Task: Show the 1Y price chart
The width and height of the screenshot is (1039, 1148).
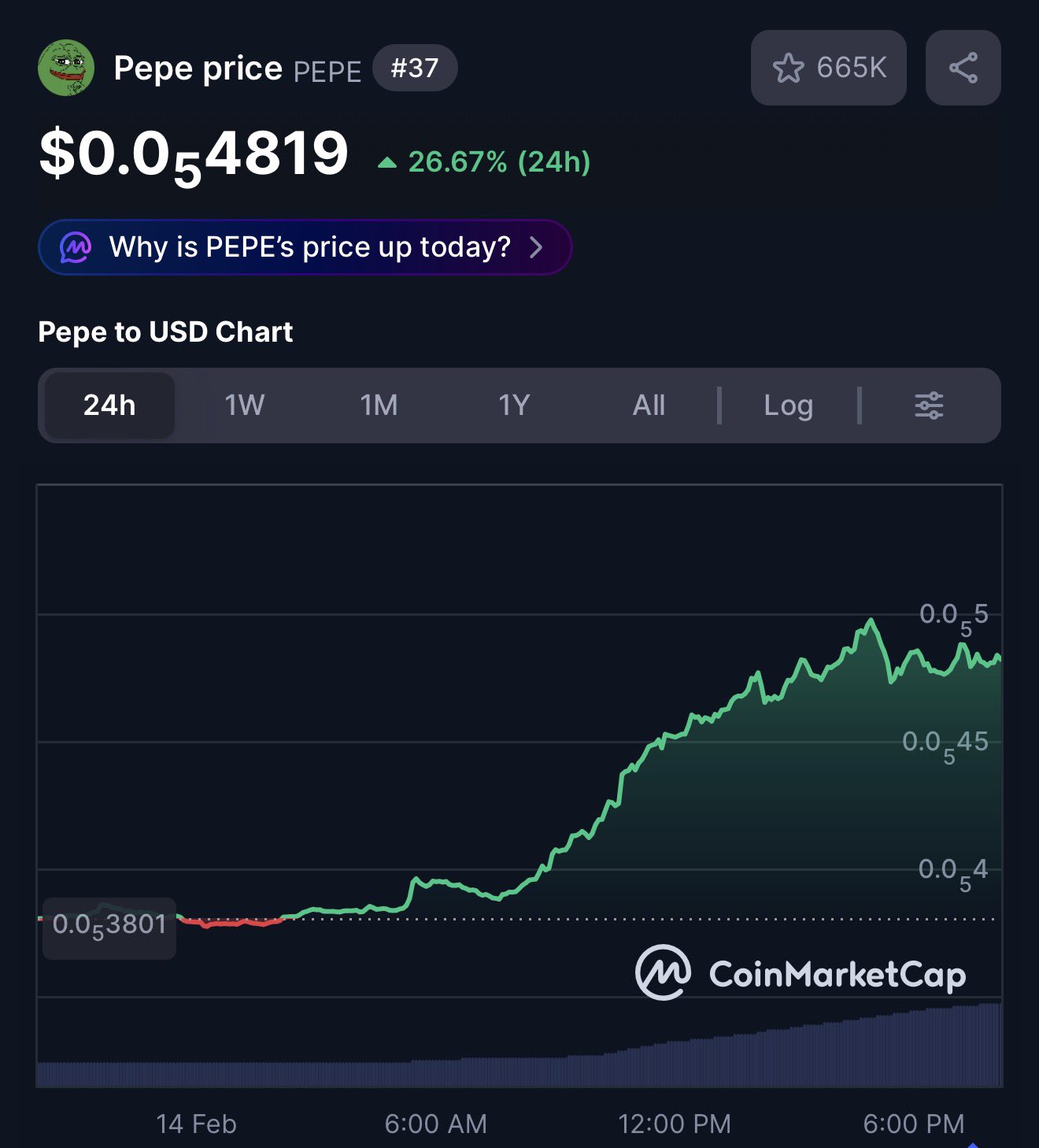Action: coord(513,406)
